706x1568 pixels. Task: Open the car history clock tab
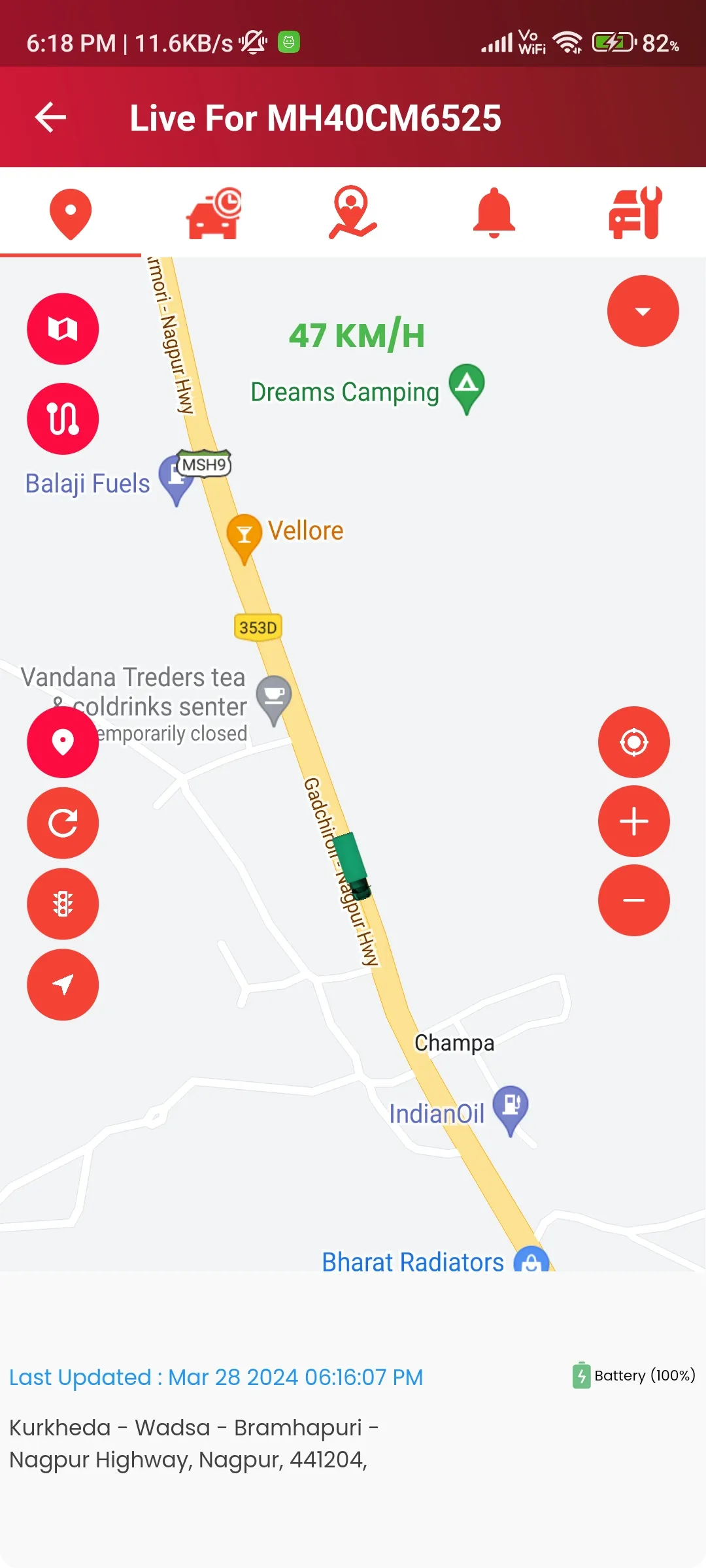(x=213, y=214)
